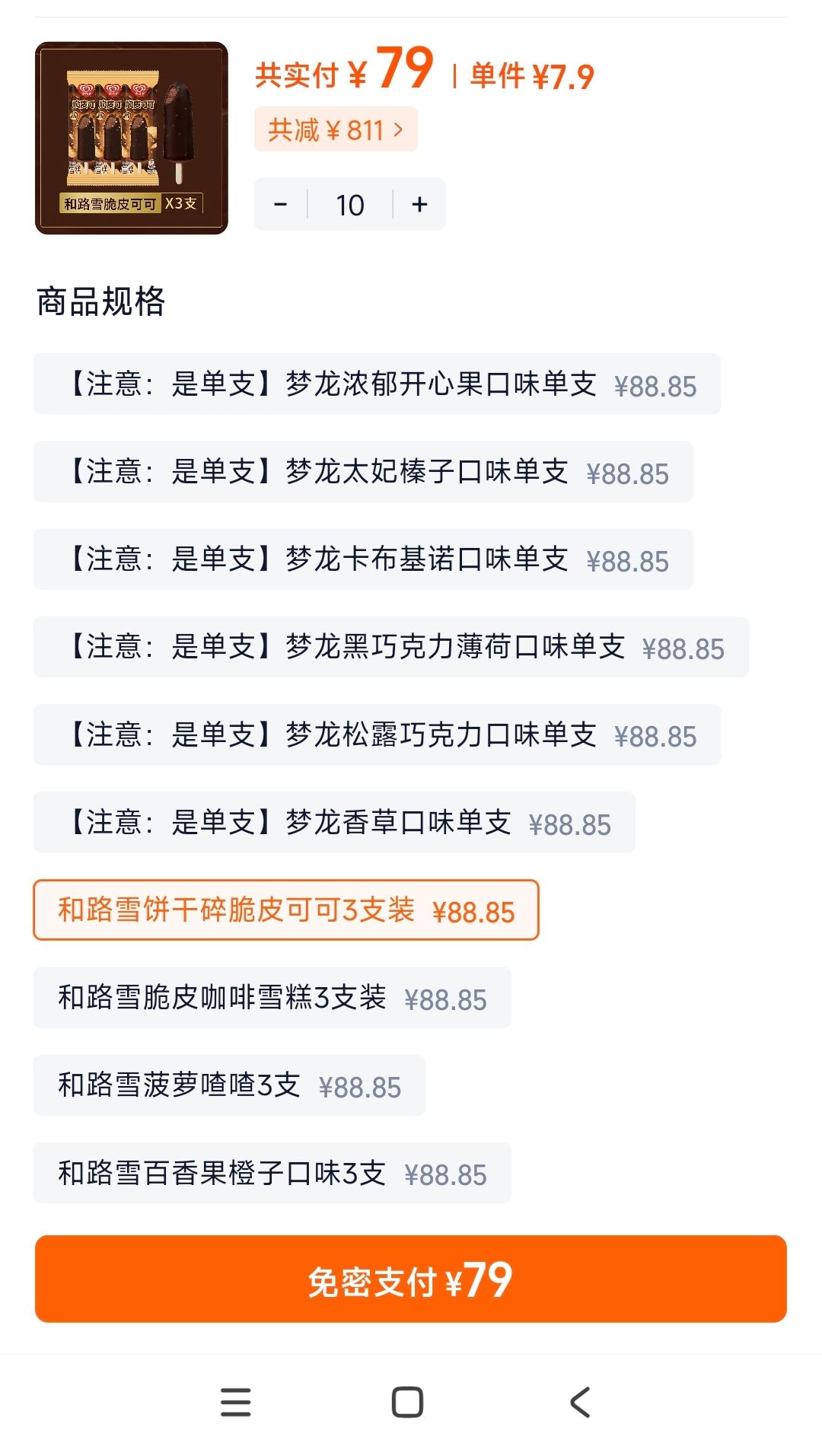Viewport: 822px width, 1456px height.
Task: Increase quantity with the plus button
Action: pos(419,204)
